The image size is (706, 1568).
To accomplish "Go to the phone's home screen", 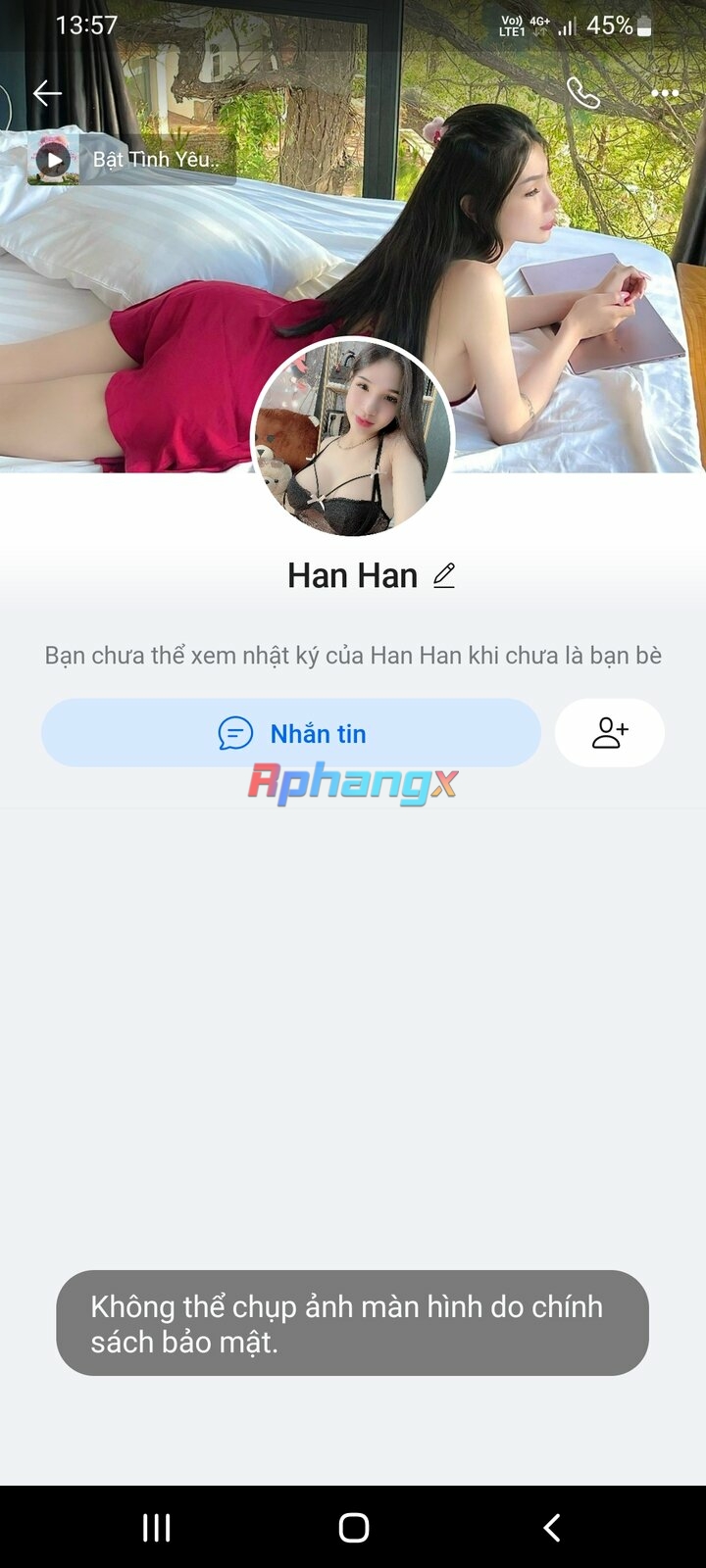I will (x=353, y=1527).
